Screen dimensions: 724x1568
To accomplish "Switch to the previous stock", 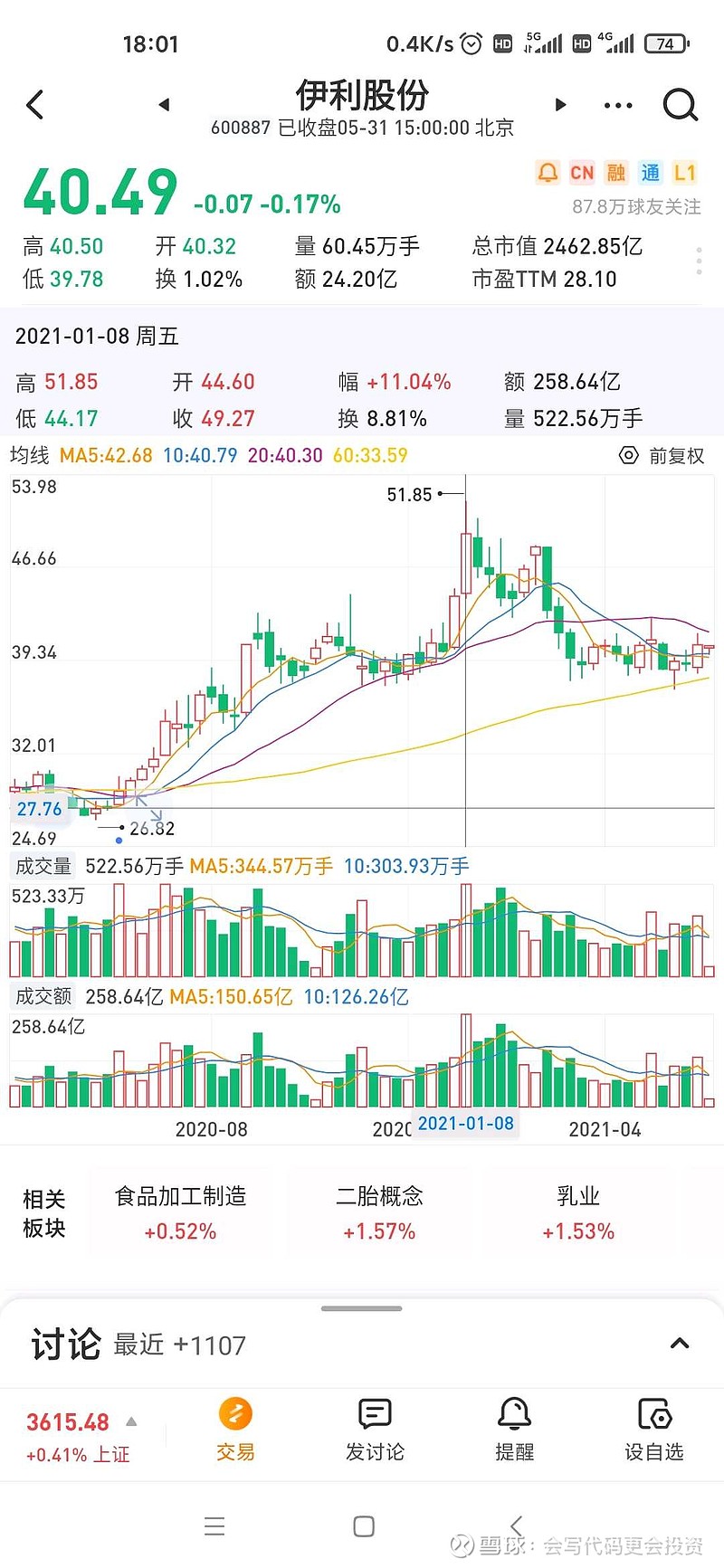I will (164, 105).
